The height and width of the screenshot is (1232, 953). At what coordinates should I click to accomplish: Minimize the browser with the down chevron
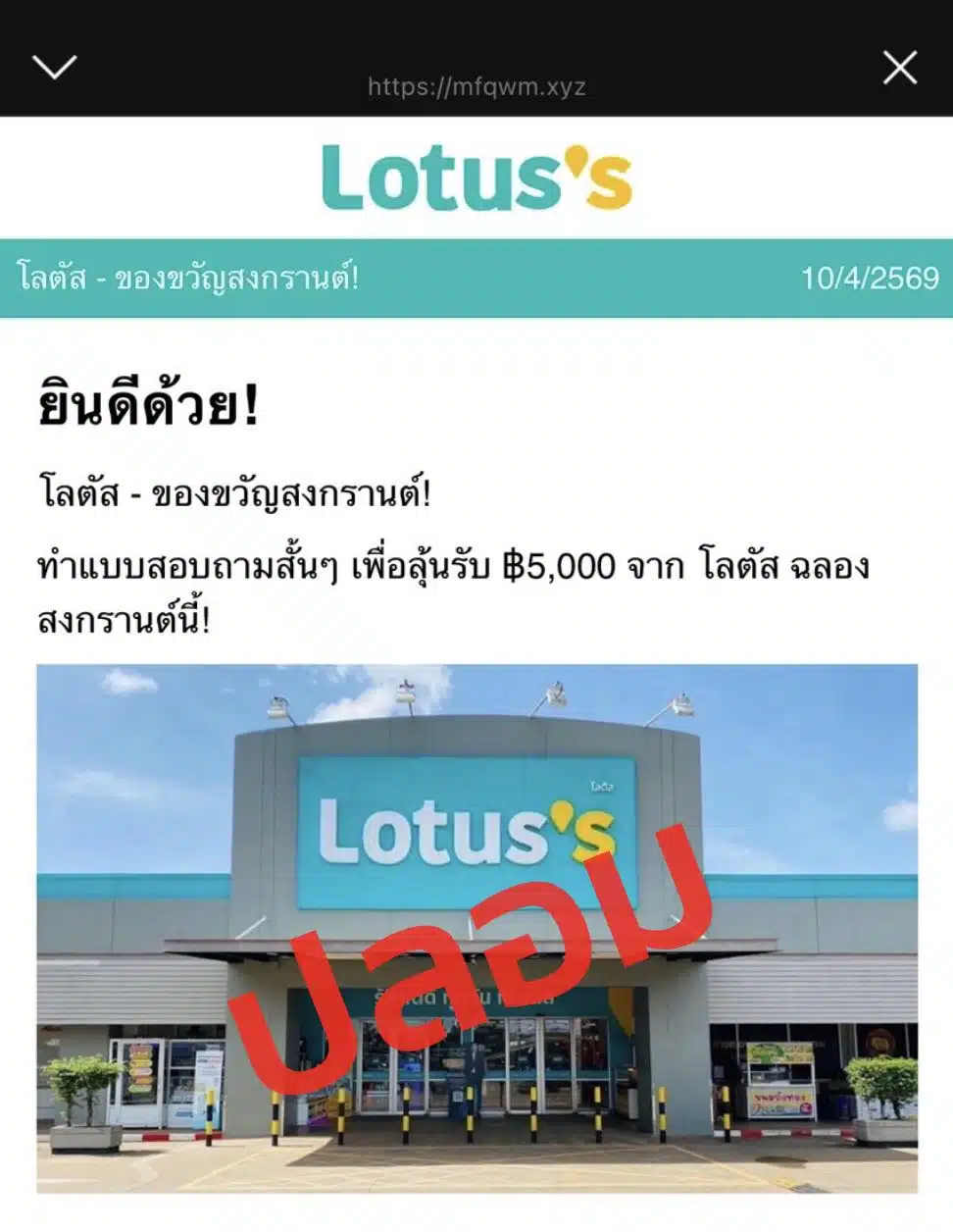click(55, 67)
